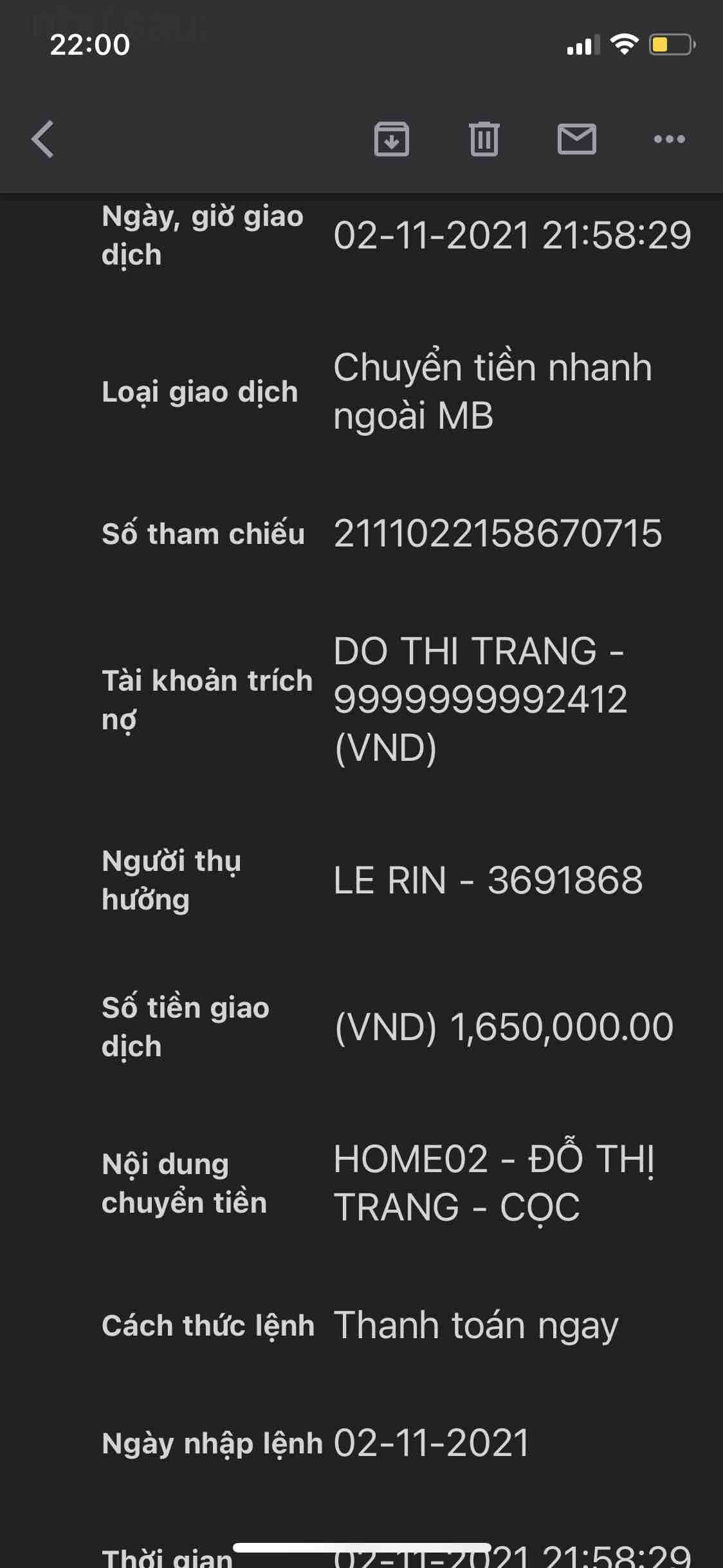Go back to the inbox

[42, 139]
